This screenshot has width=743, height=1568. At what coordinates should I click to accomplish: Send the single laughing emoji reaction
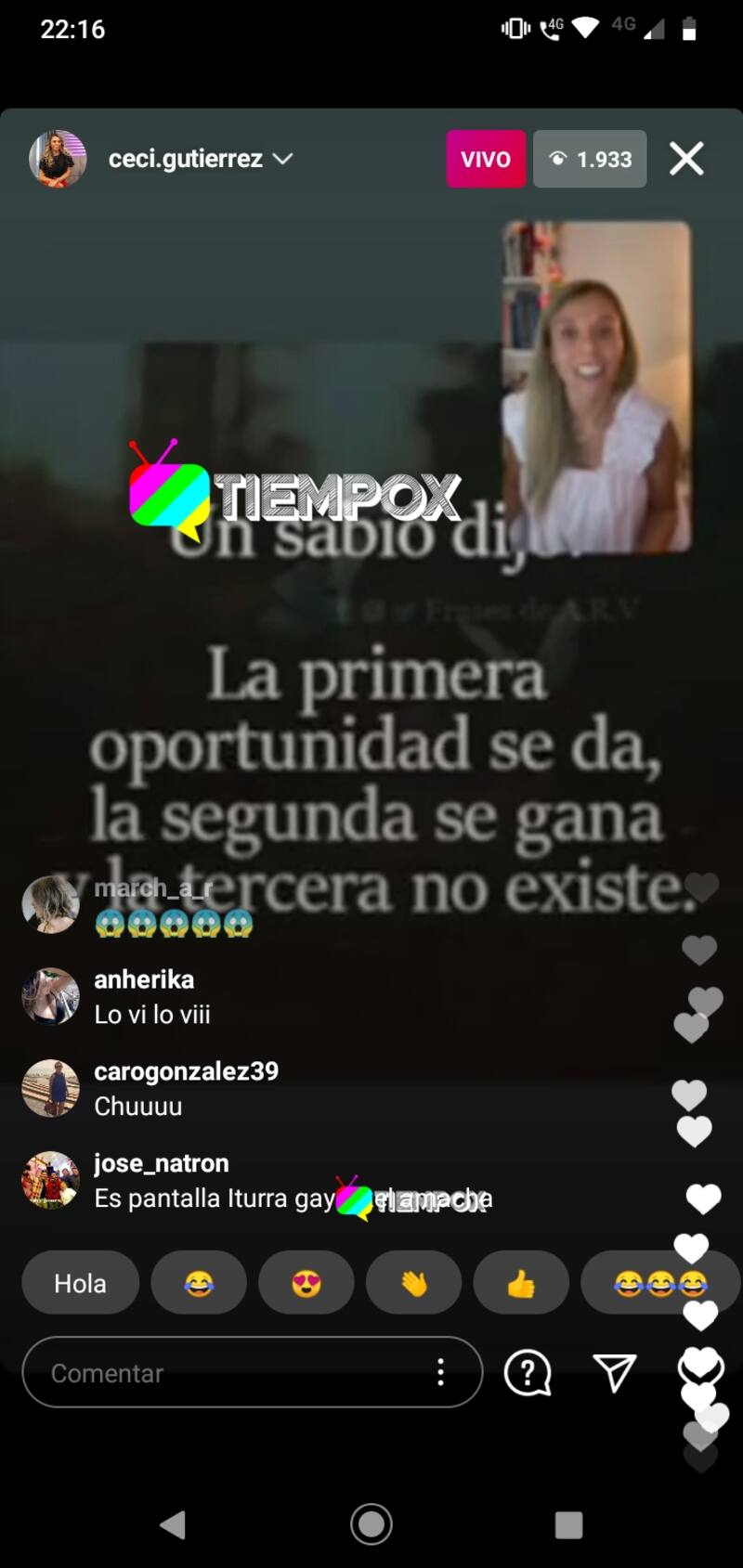pyautogui.click(x=199, y=1283)
